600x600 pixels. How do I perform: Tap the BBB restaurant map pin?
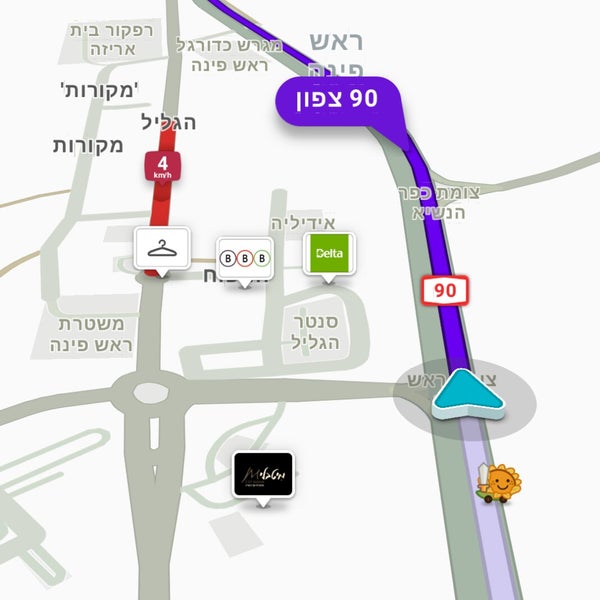pos(245,258)
